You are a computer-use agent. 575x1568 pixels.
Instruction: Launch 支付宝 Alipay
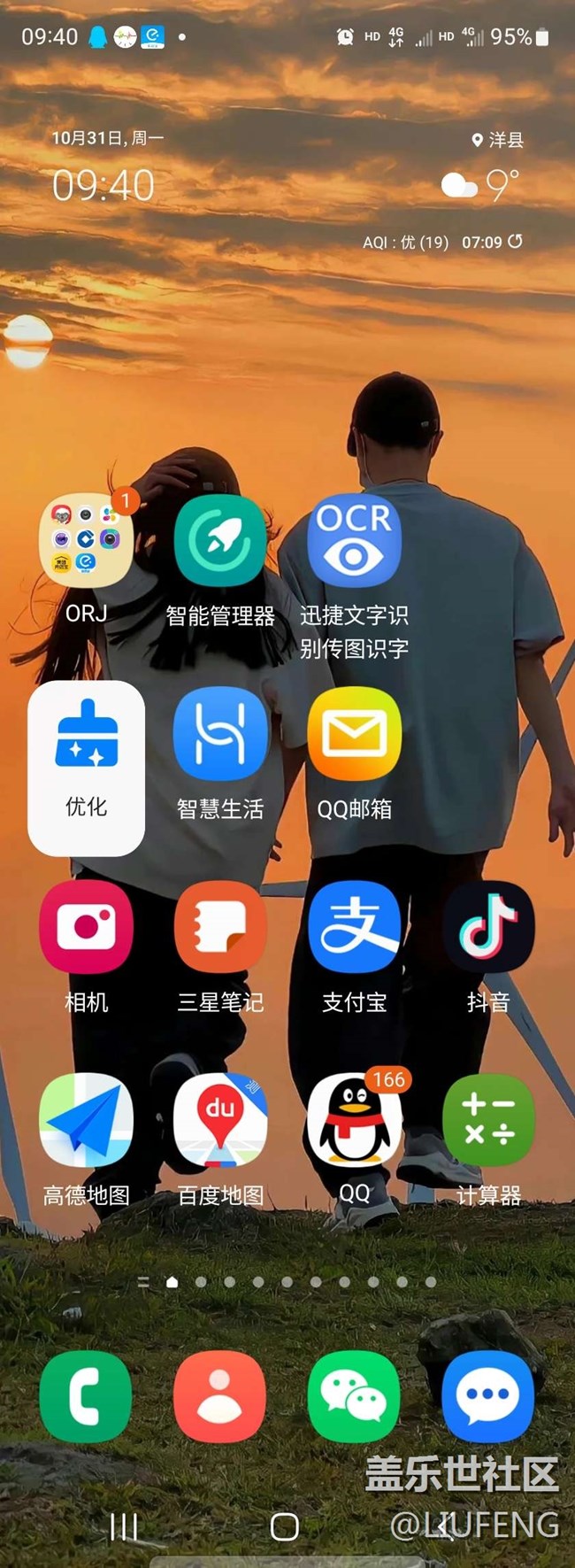pyautogui.click(x=354, y=927)
